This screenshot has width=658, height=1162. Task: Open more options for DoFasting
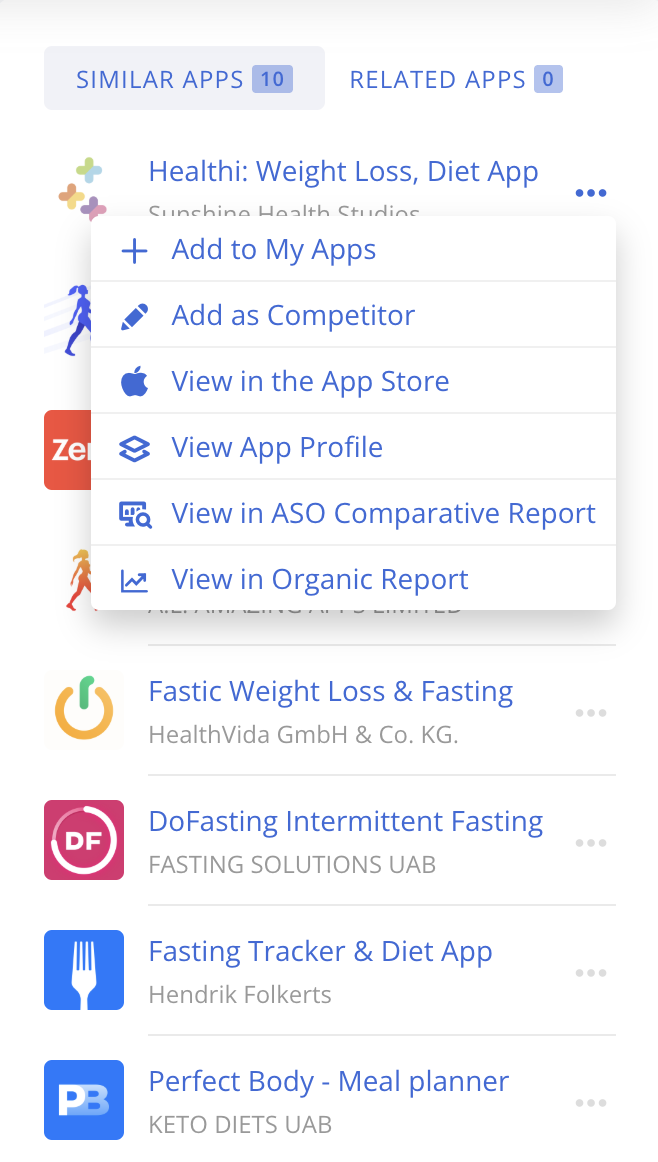(591, 843)
